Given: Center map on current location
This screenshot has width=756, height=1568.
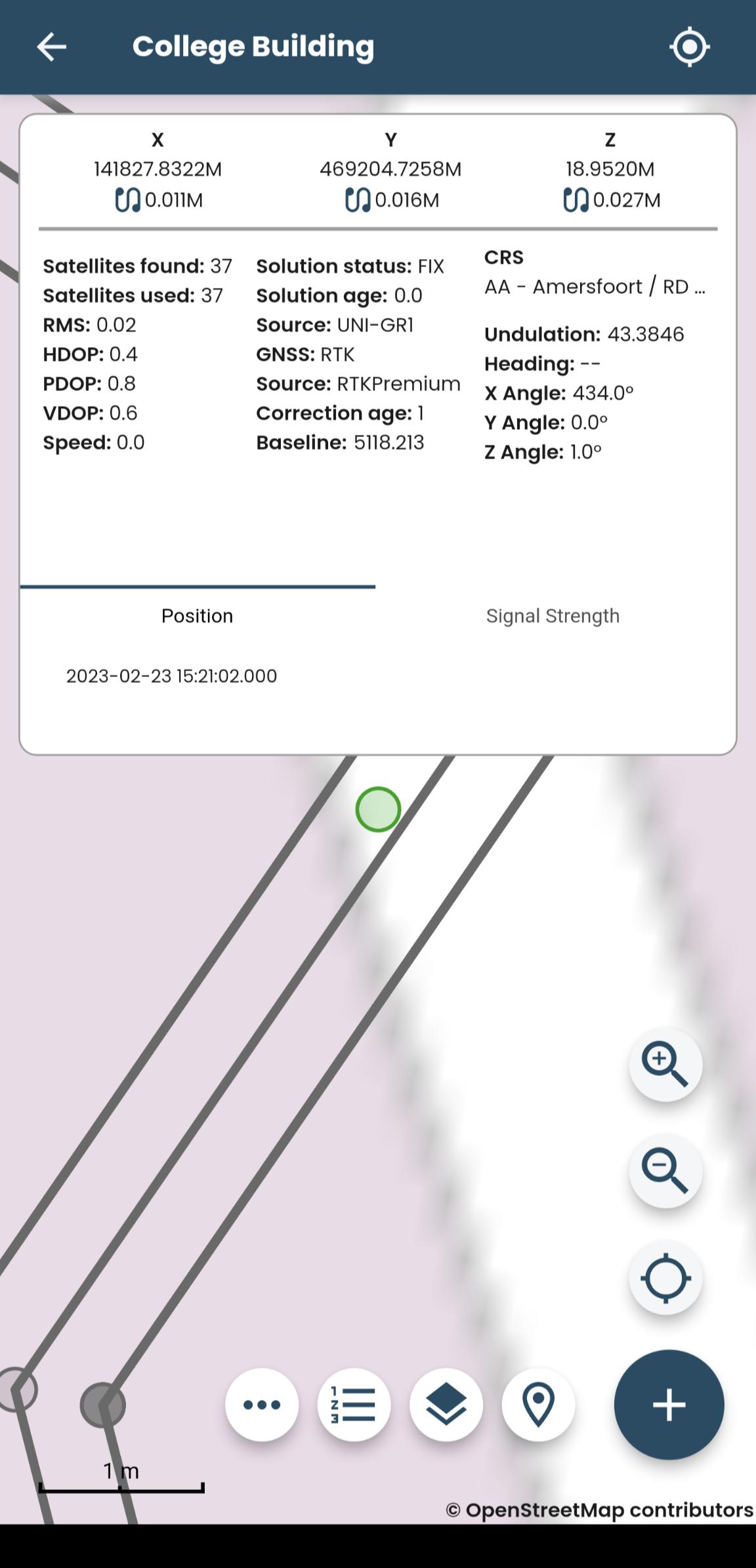Looking at the screenshot, I should [x=665, y=1278].
